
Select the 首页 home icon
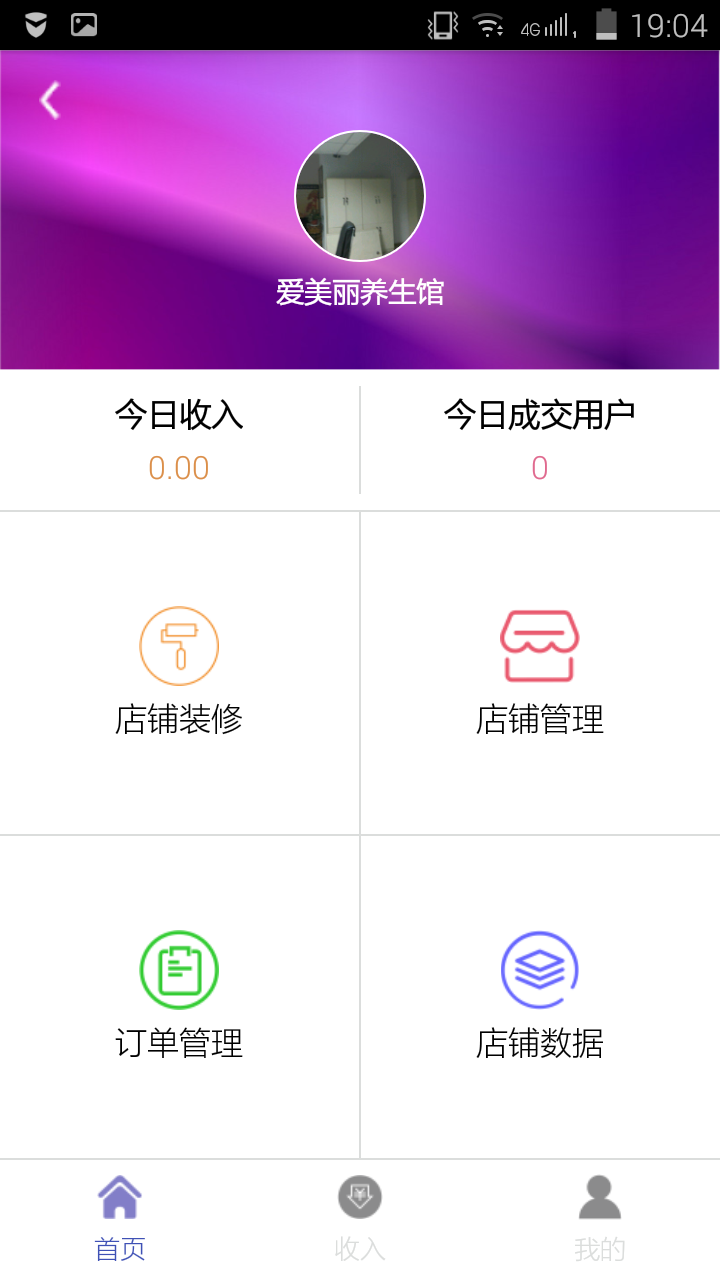coord(120,1196)
